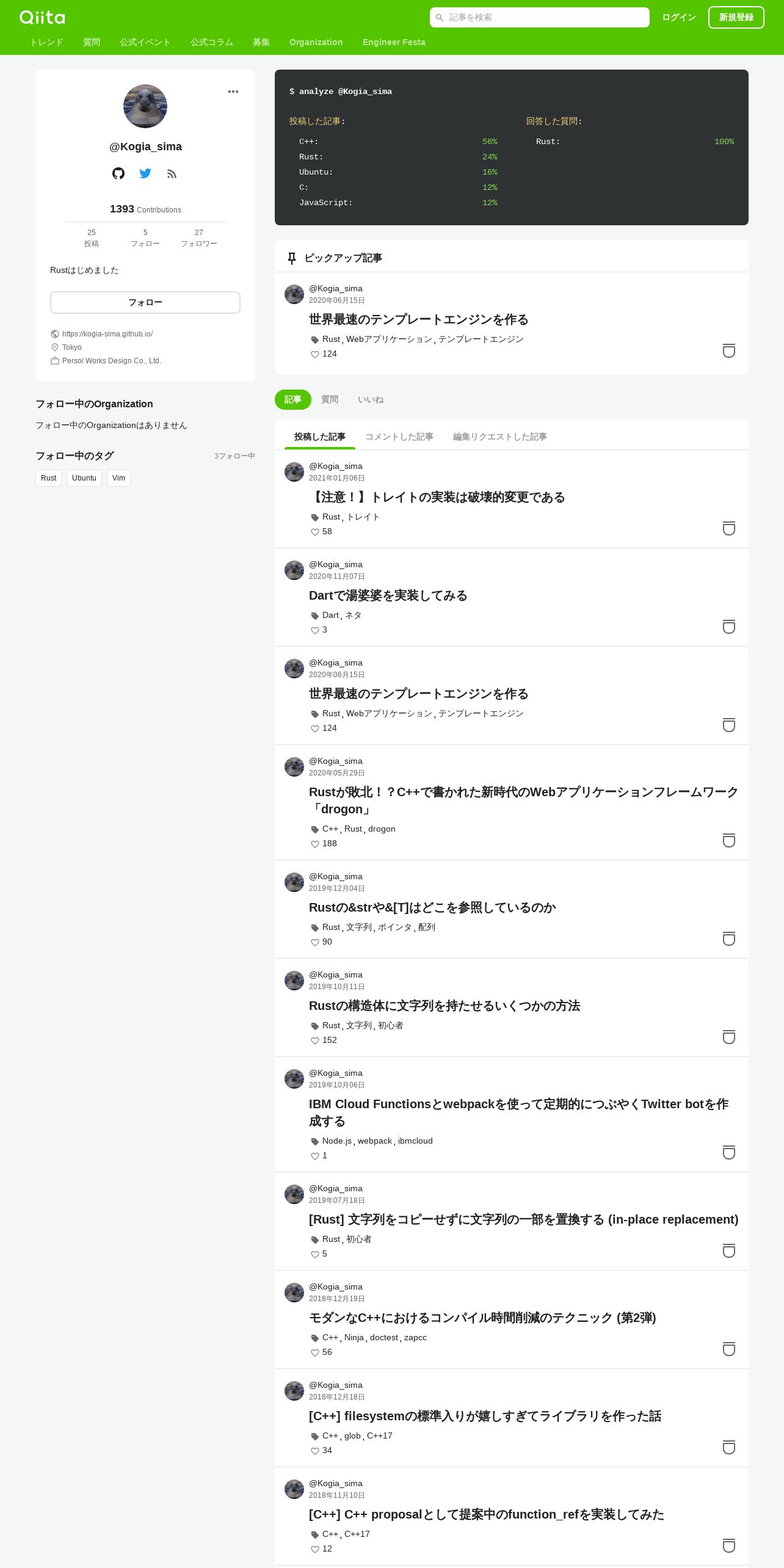Viewport: 784px width, 1568px height.
Task: Open the article Dartで湯婆婆を実装してみる
Action: click(388, 596)
